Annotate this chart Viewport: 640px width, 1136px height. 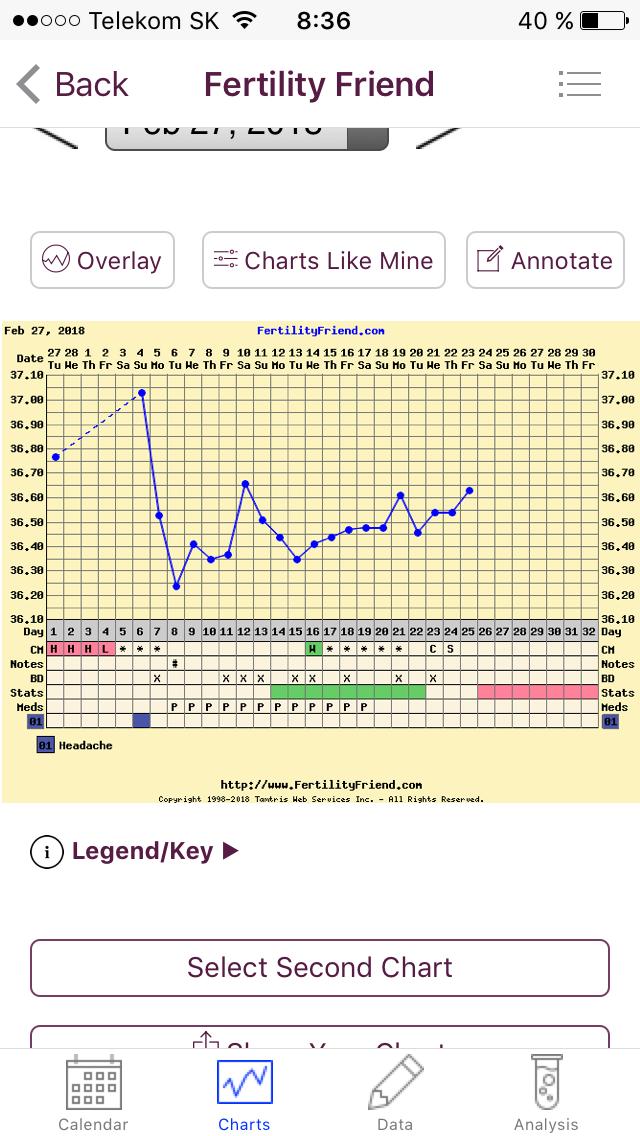click(545, 260)
